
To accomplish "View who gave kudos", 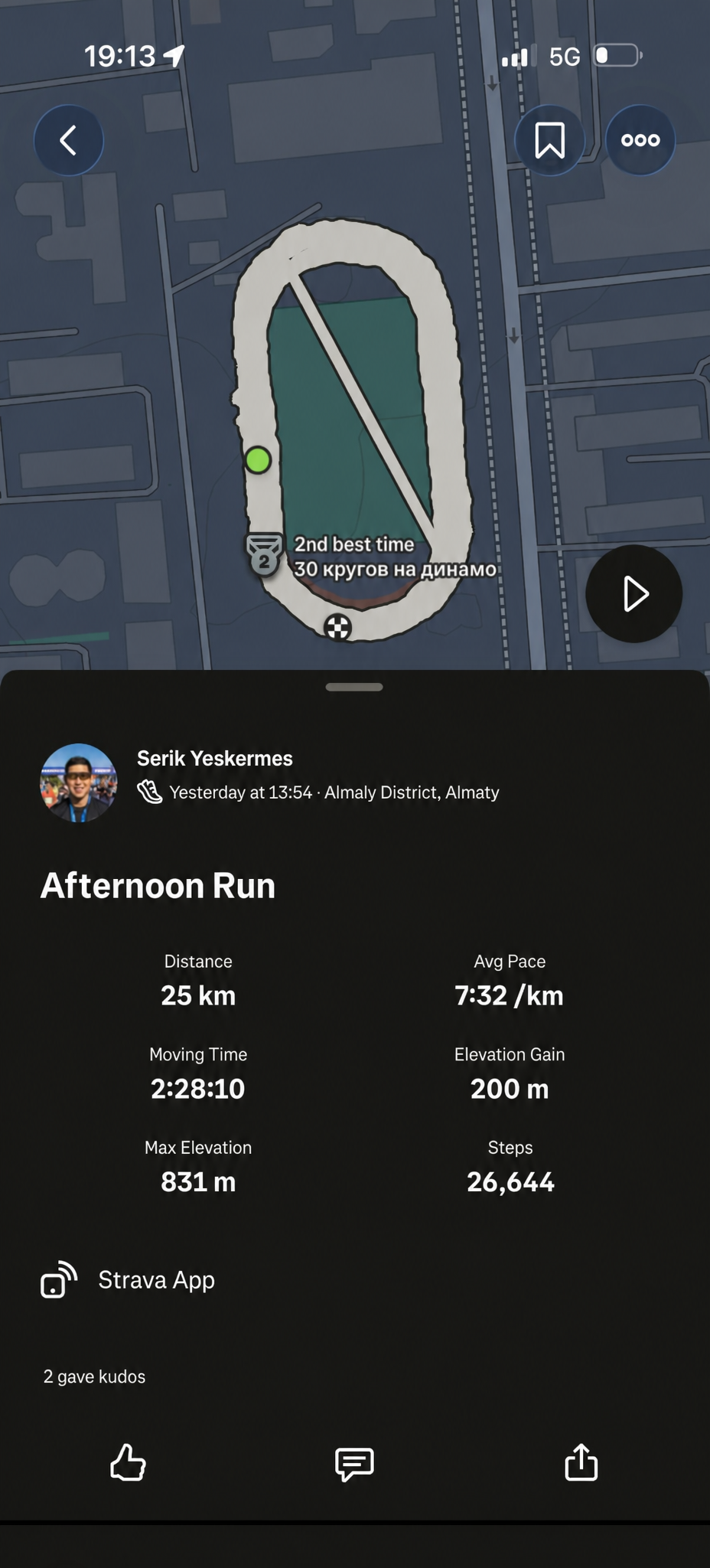I will click(x=94, y=1377).
